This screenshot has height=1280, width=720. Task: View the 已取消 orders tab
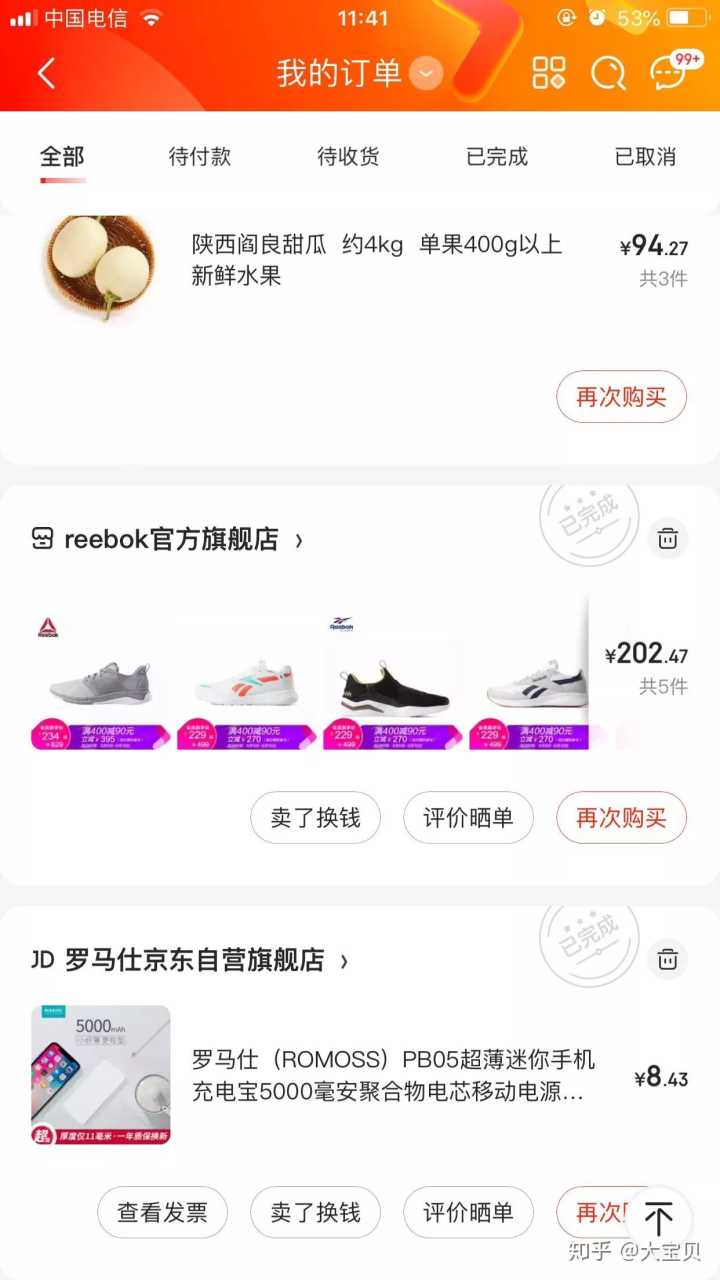tap(645, 157)
